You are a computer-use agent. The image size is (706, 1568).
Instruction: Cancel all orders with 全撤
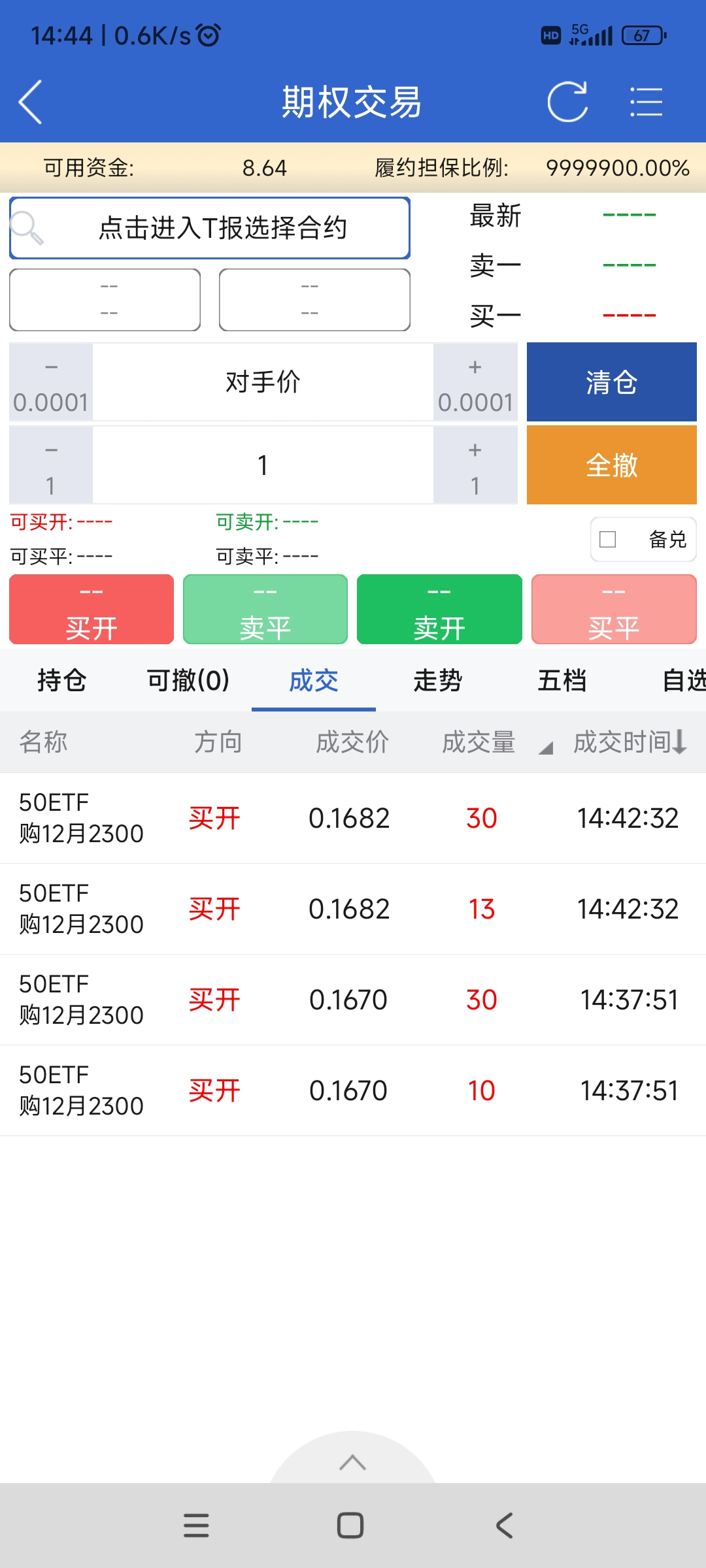[x=611, y=465]
